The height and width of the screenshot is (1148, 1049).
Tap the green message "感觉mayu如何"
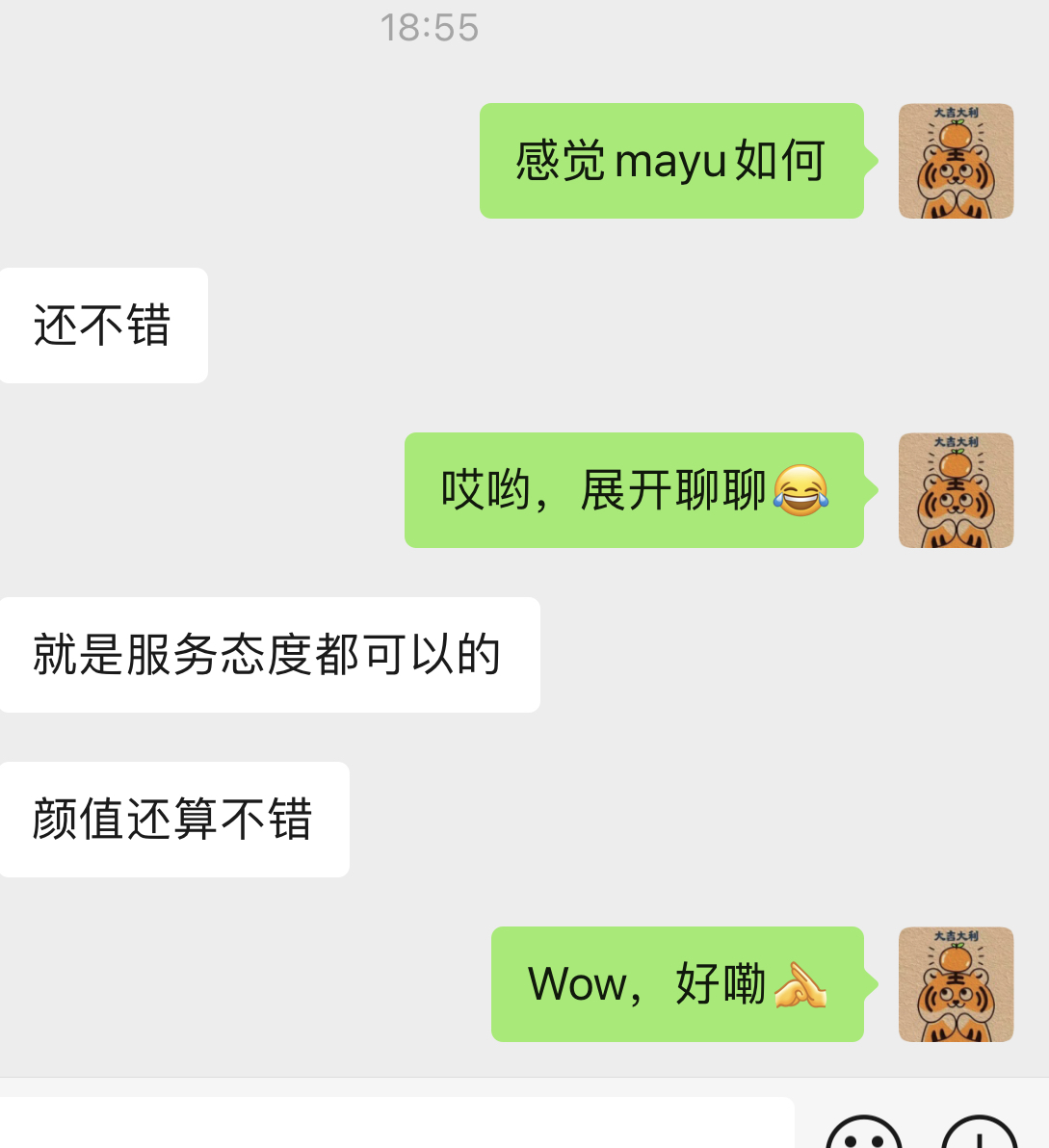671,160
